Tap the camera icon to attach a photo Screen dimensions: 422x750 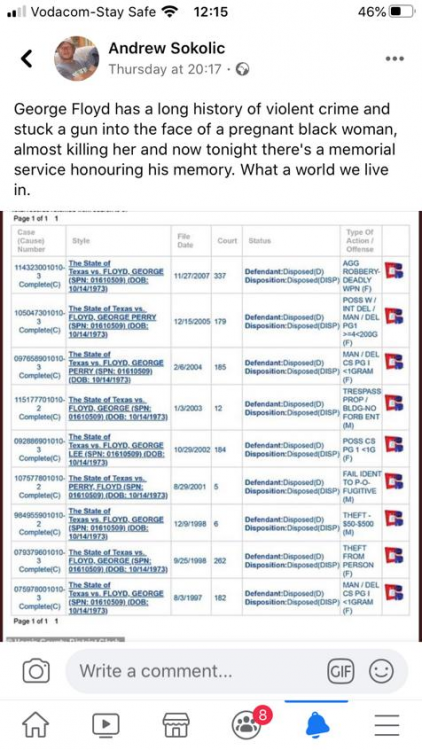click(x=36, y=671)
